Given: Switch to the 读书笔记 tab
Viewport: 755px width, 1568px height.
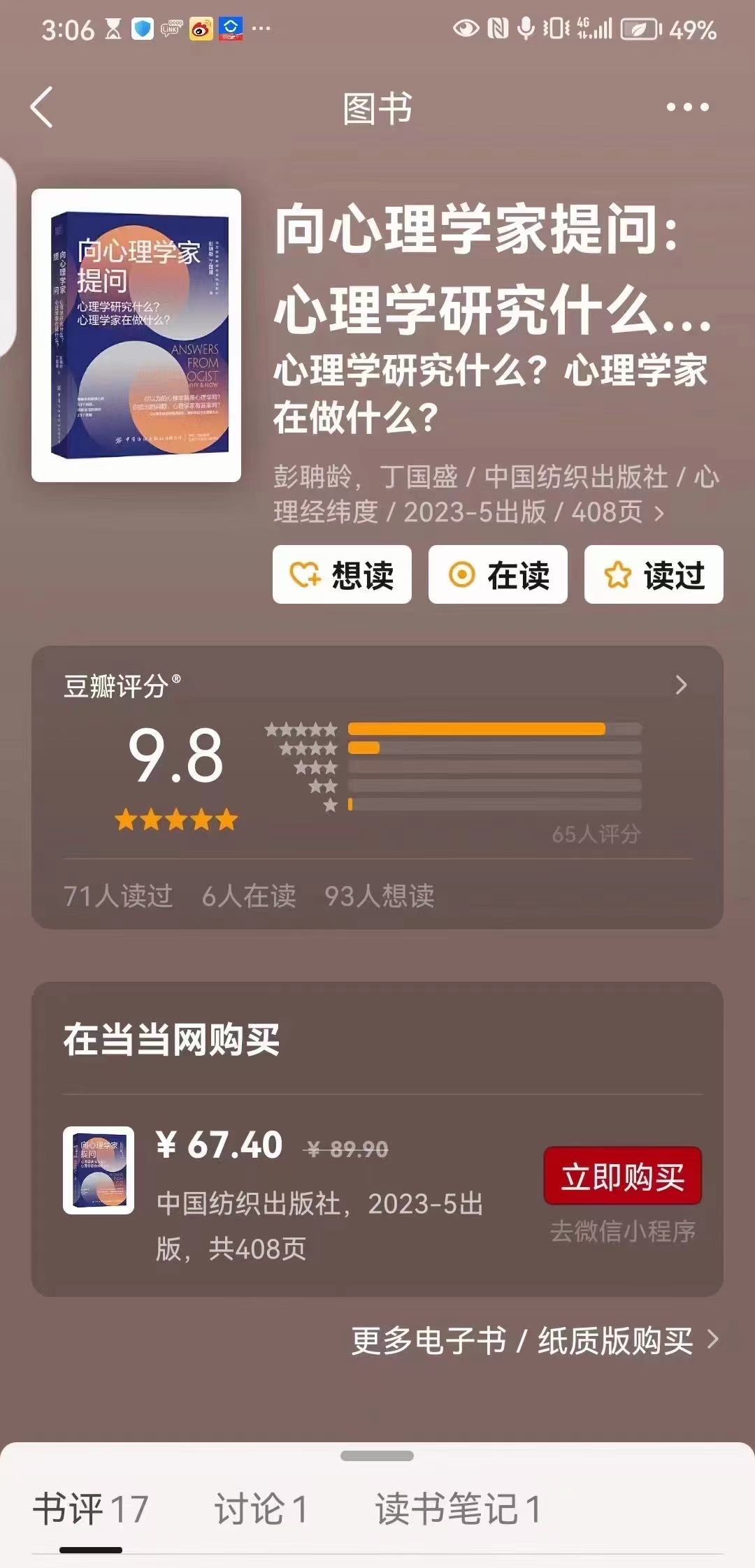Looking at the screenshot, I should pos(459,1509).
